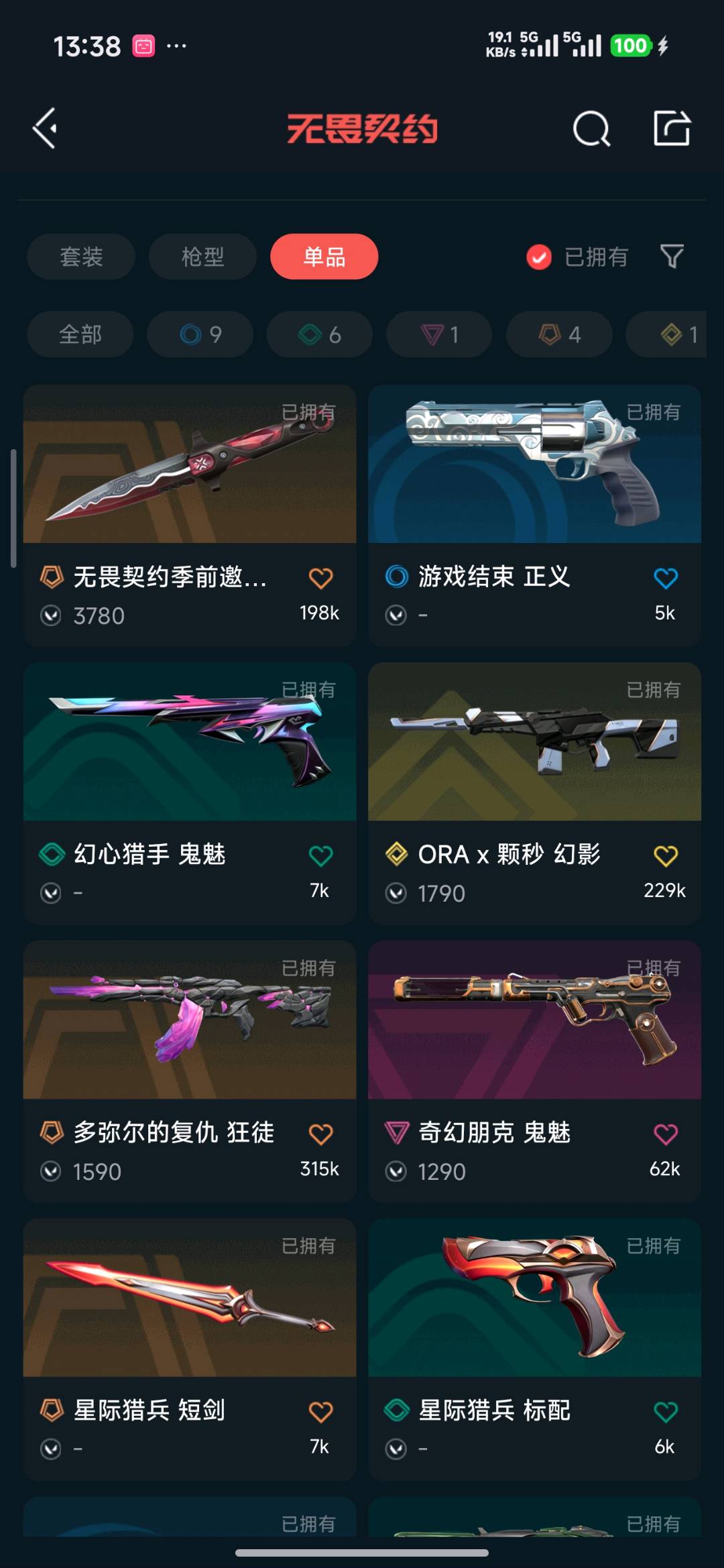Switch to the 套装 tab

[81, 256]
